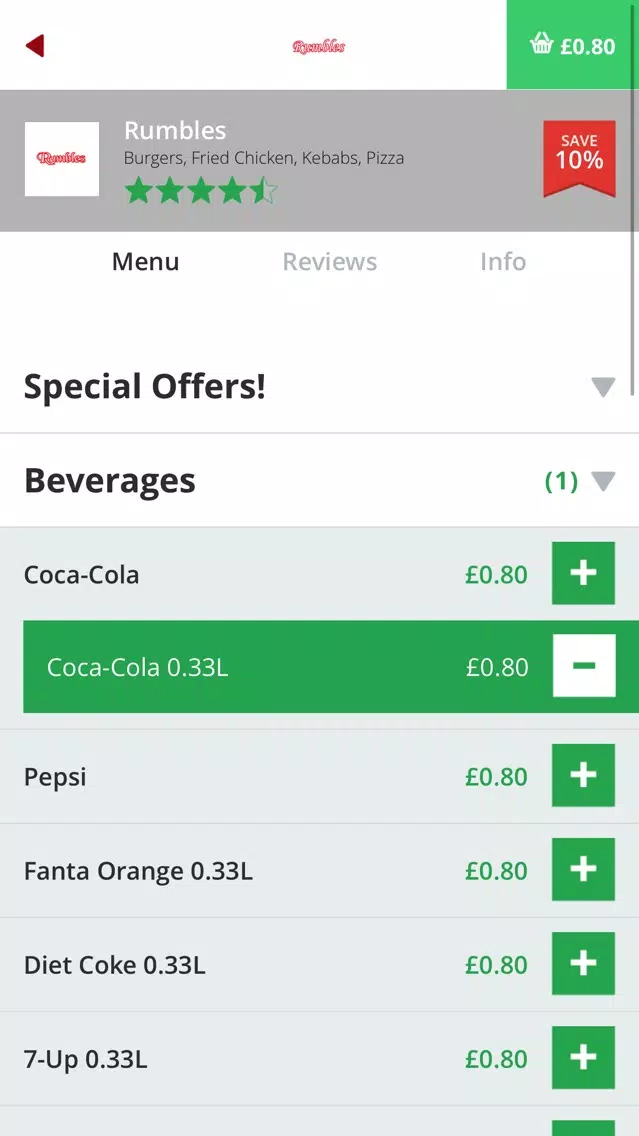Viewport: 639px width, 1136px height.
Task: Switch to the Reviews tab
Action: pyautogui.click(x=330, y=262)
